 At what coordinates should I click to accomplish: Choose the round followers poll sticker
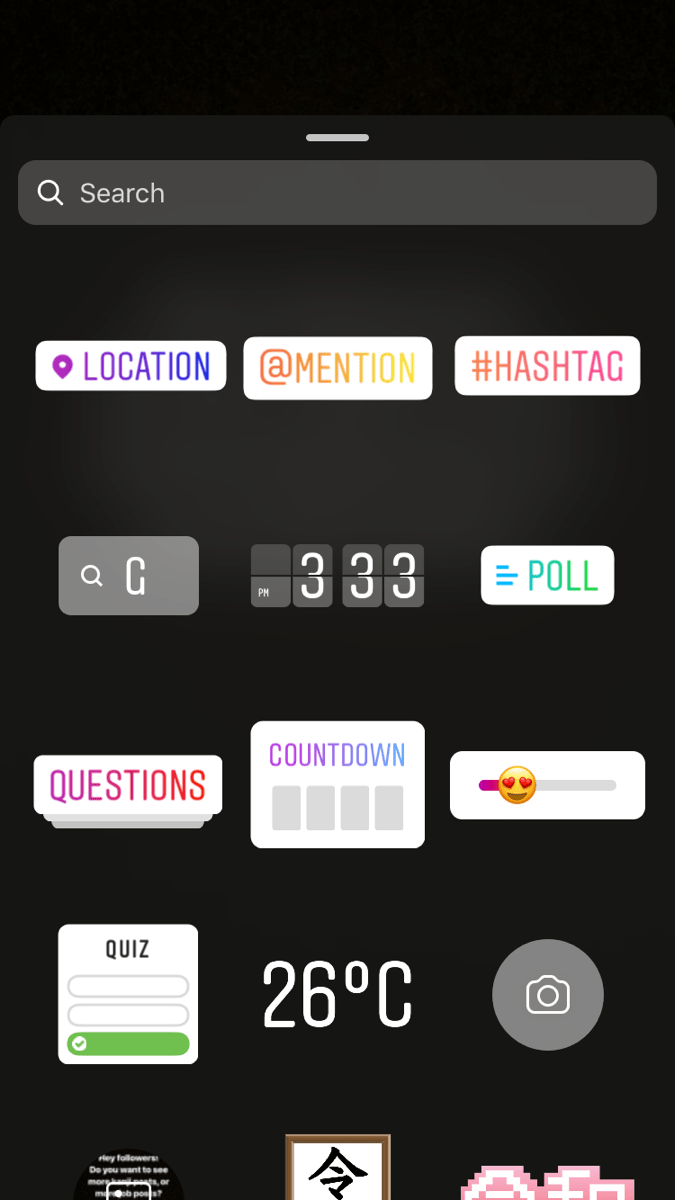click(x=128, y=1176)
